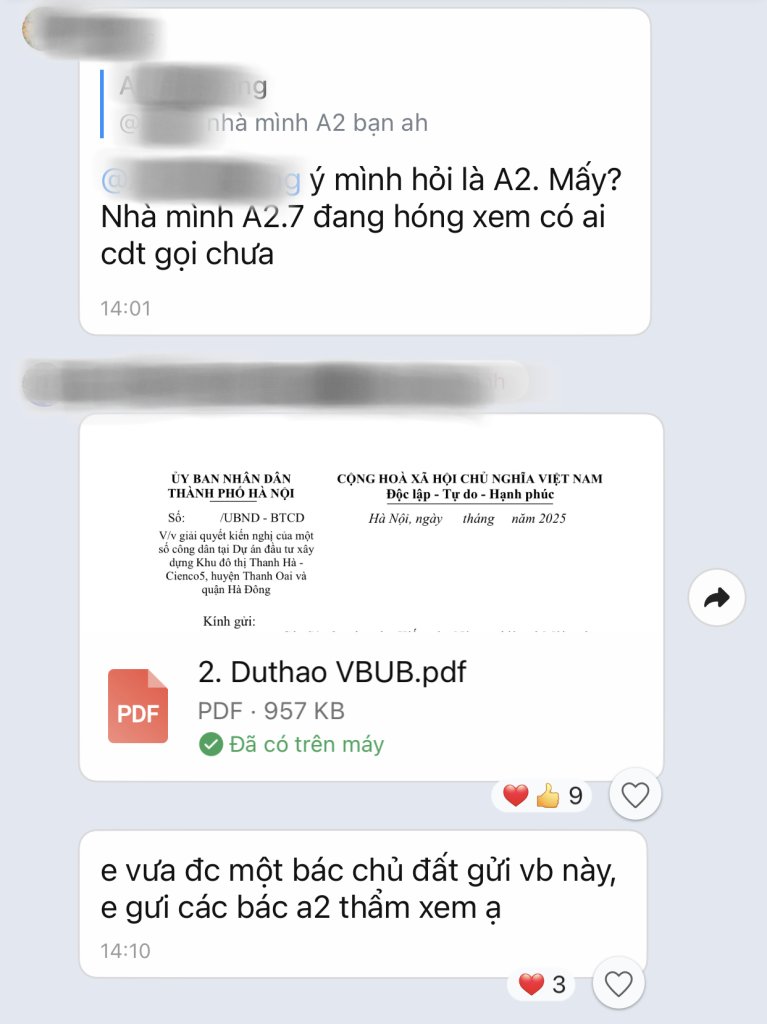React with heart to the PDF message
Viewport: 767px width, 1024px height.
click(x=635, y=796)
